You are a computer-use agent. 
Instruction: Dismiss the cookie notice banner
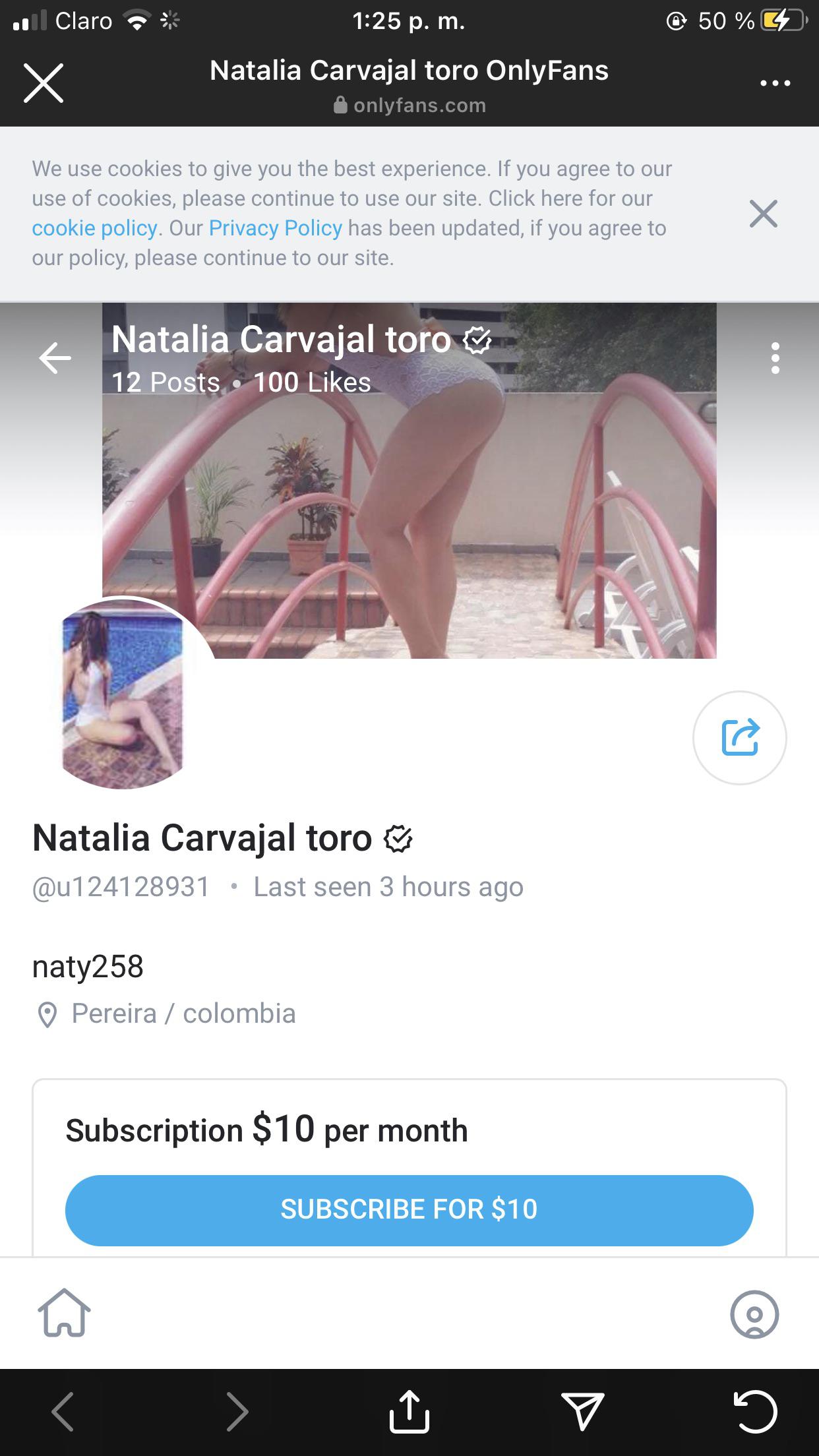(x=763, y=214)
